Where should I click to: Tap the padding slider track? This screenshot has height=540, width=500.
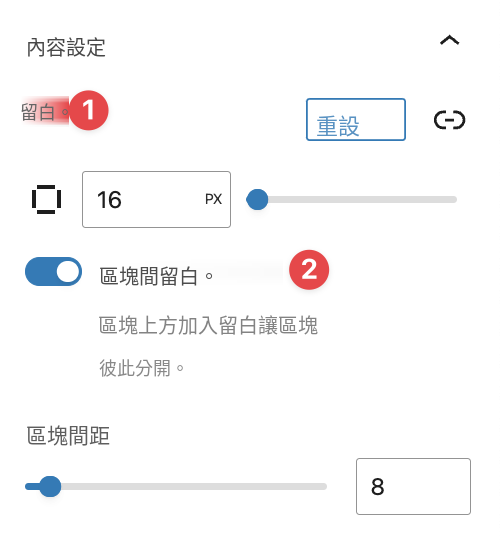coord(351,199)
